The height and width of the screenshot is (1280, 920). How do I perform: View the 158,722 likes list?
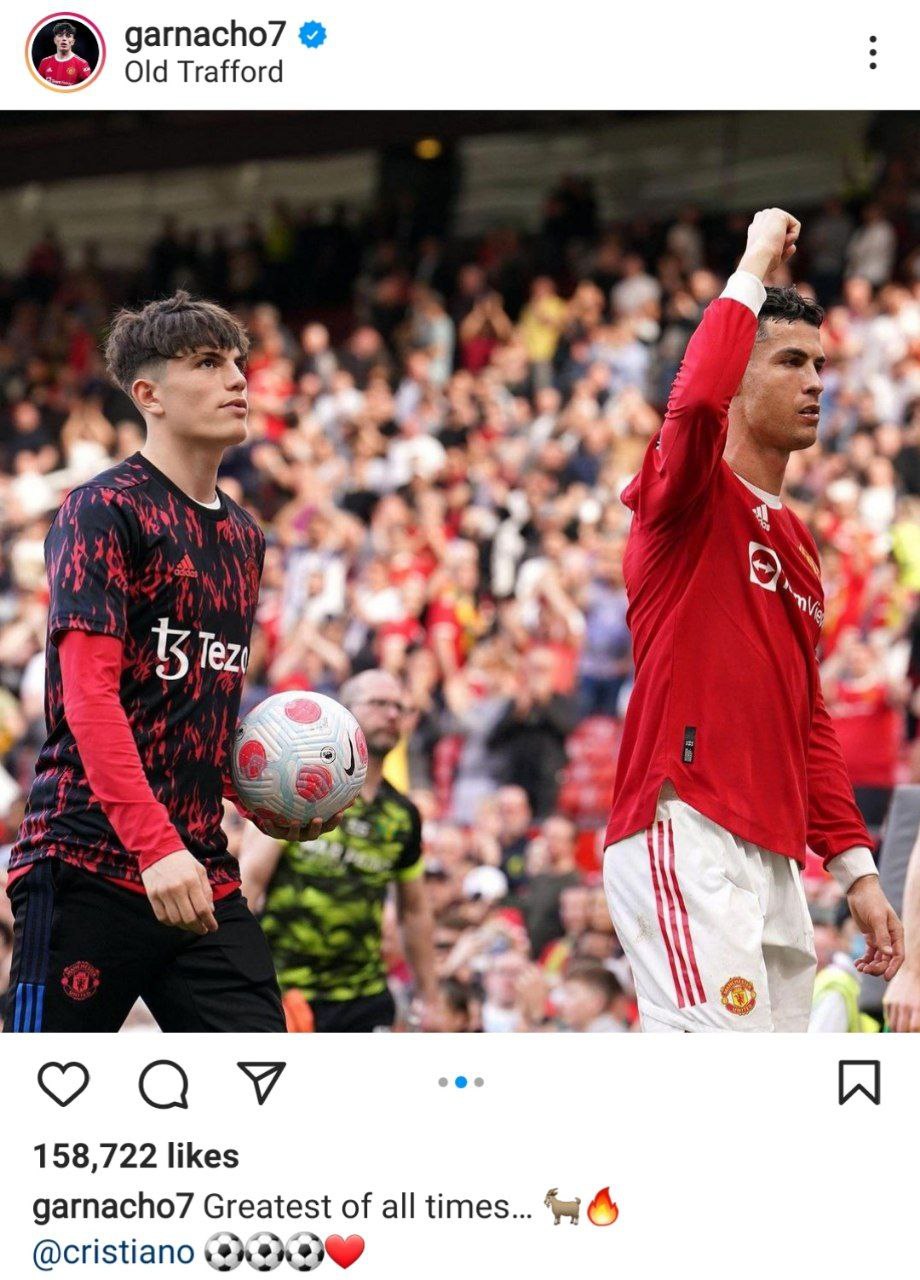pyautogui.click(x=136, y=1156)
